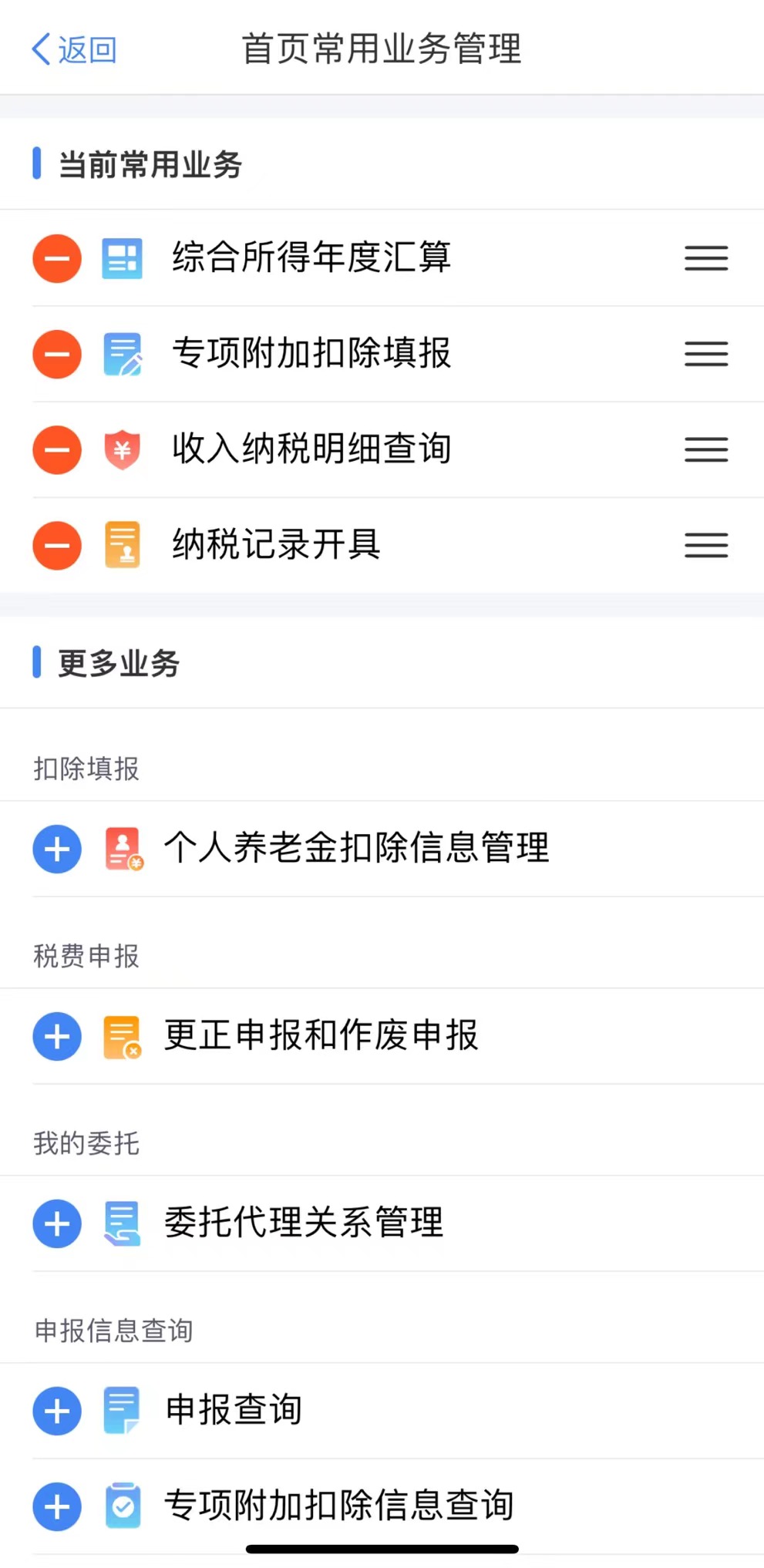Add 更正申报和作废申报 to common services
This screenshot has height=1568, width=764.
click(56, 1036)
